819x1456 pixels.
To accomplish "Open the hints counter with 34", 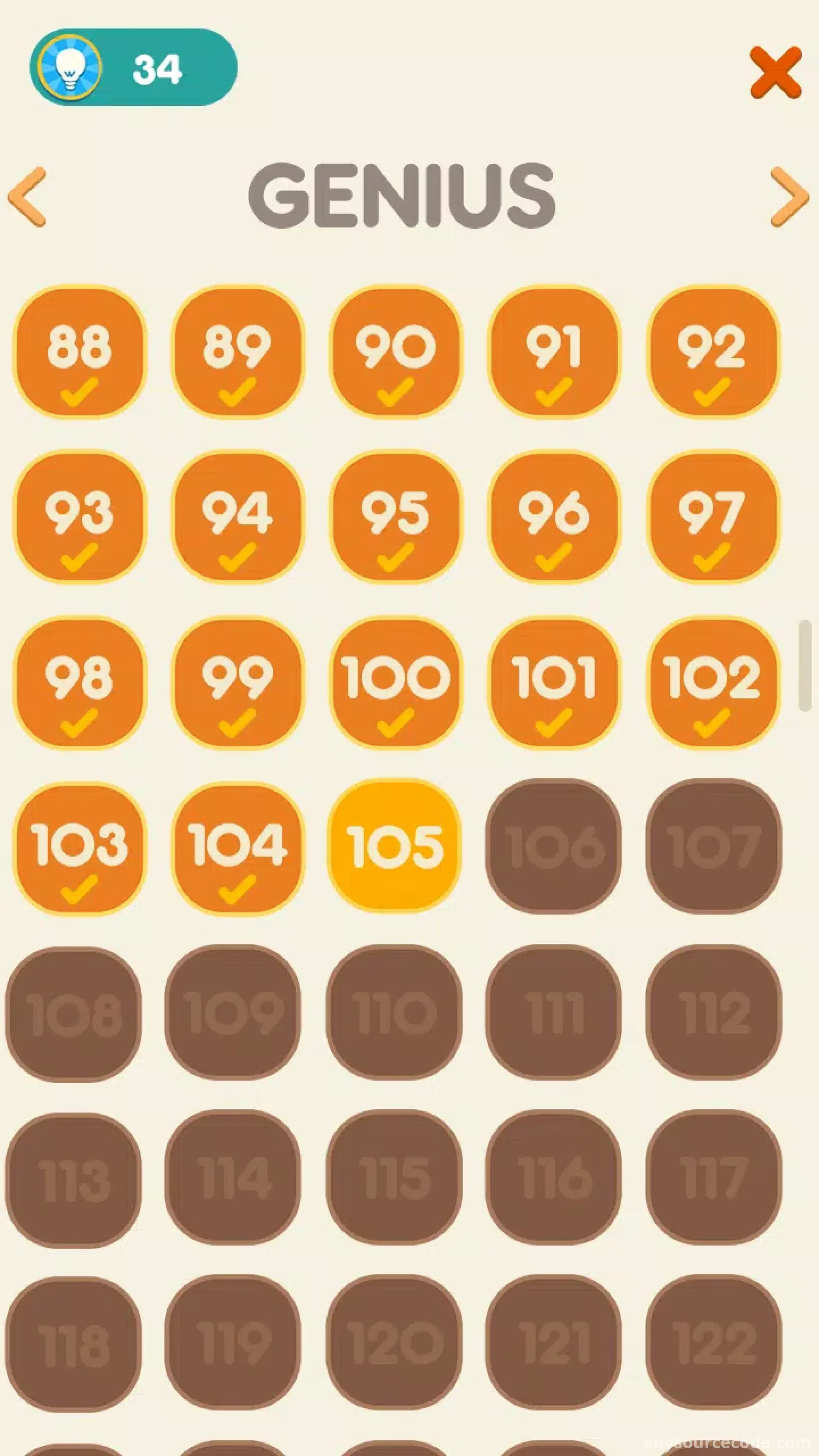I will 134,68.
